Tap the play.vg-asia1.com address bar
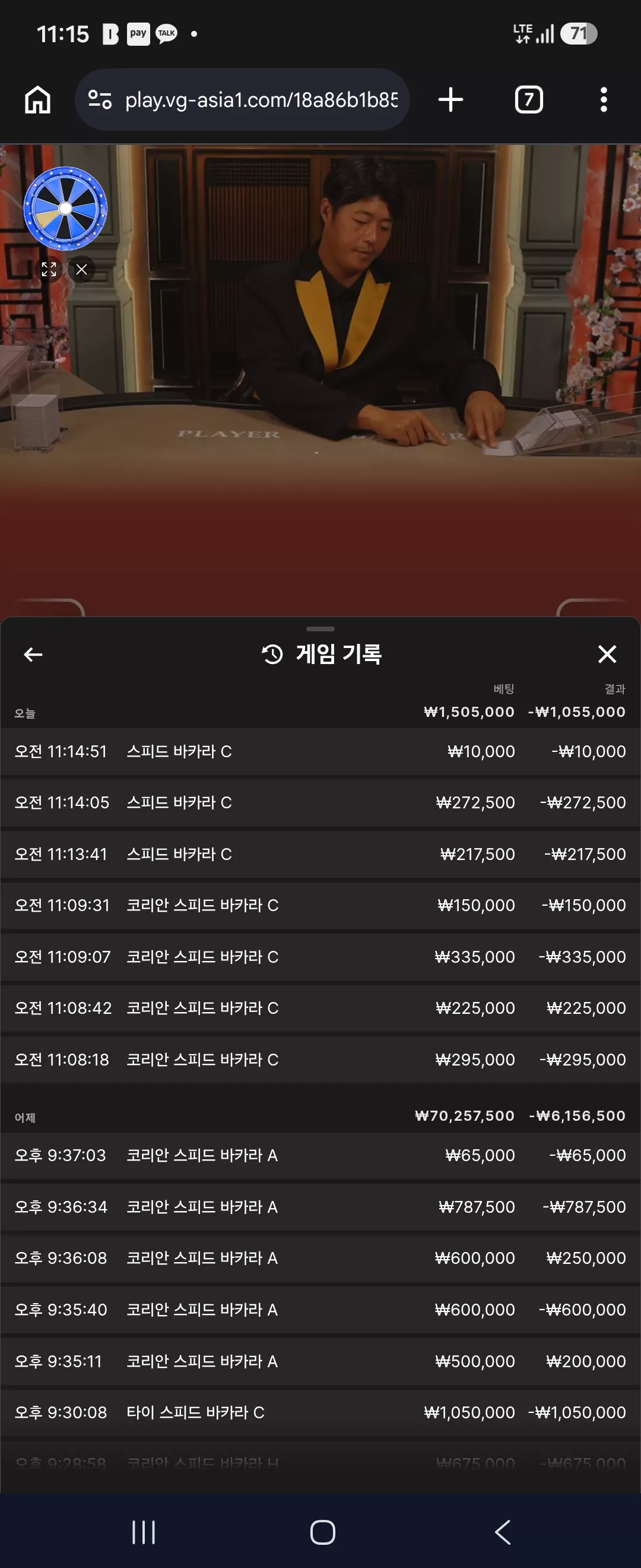The image size is (641, 1568). pyautogui.click(x=242, y=99)
